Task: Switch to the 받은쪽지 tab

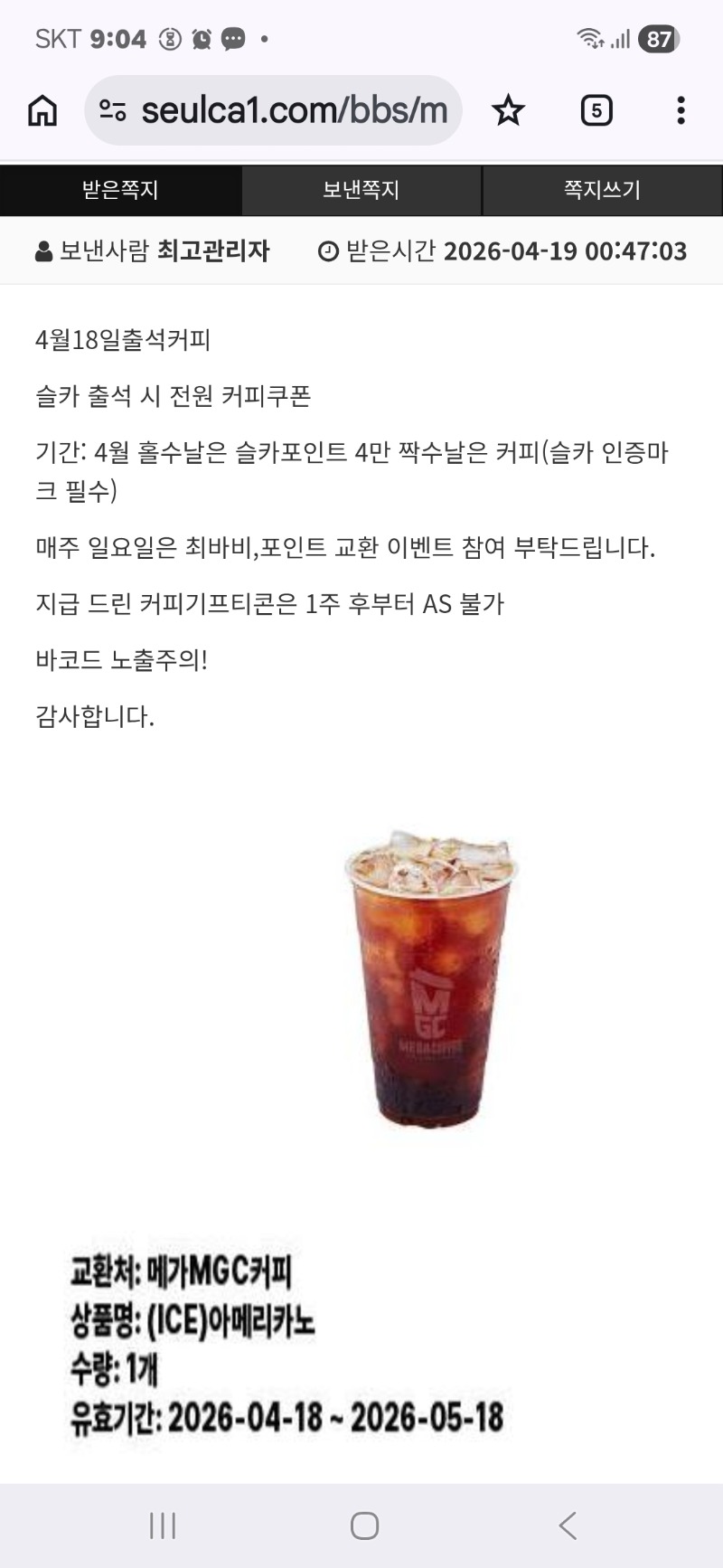Action: (x=120, y=190)
